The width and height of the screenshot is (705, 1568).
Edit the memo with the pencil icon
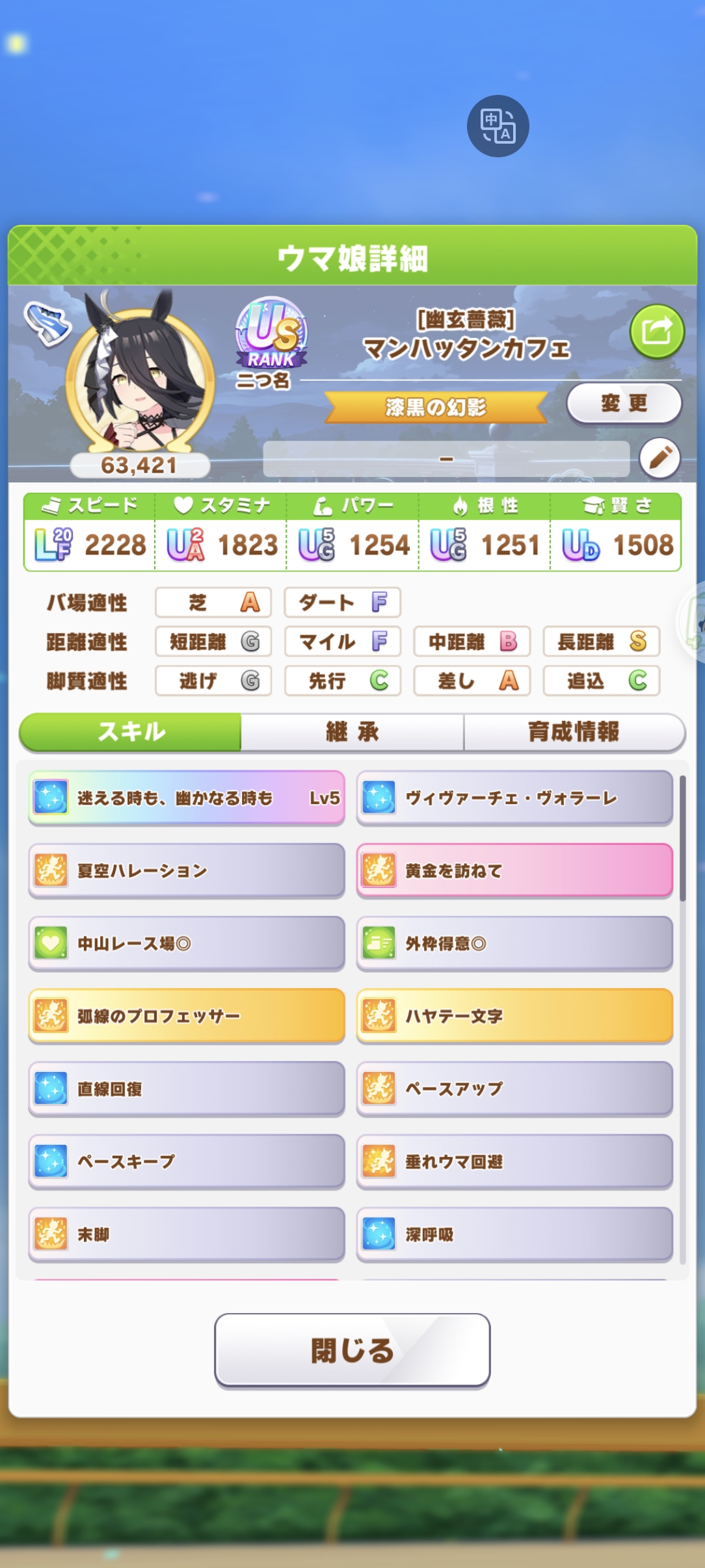tap(660, 458)
